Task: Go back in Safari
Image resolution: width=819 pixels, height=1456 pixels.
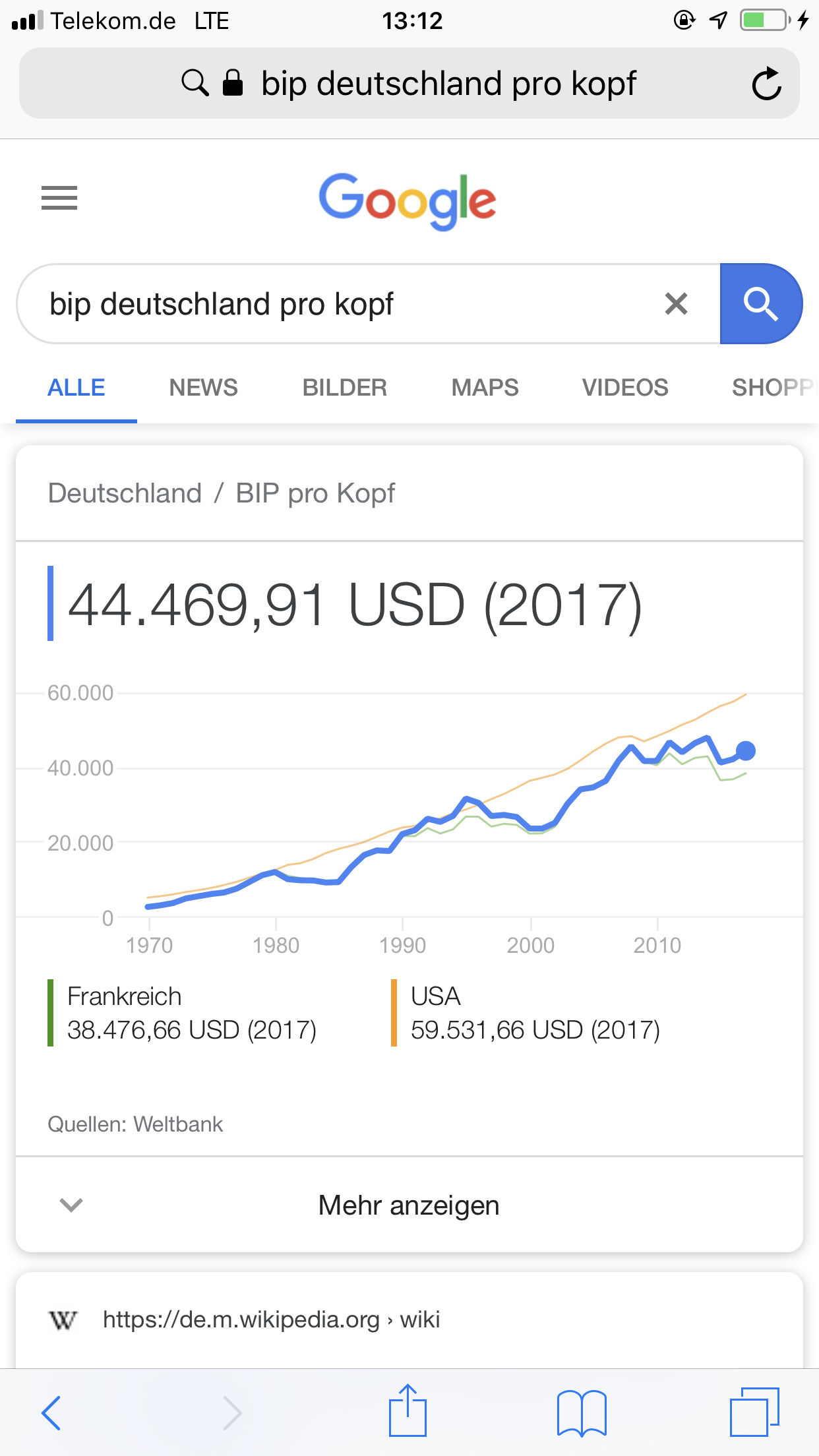Action: (51, 1412)
